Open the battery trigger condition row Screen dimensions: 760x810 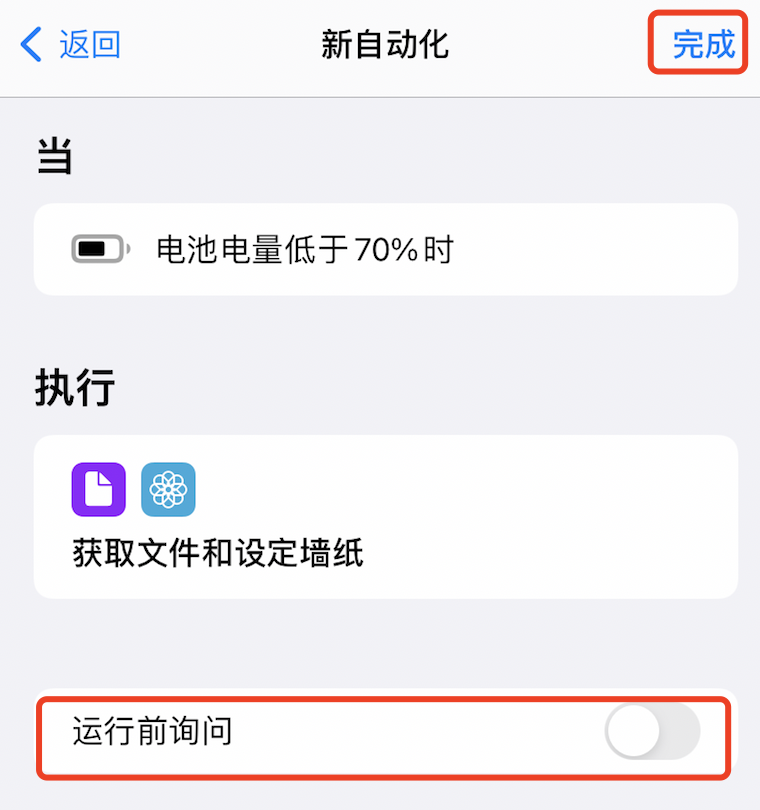380,249
